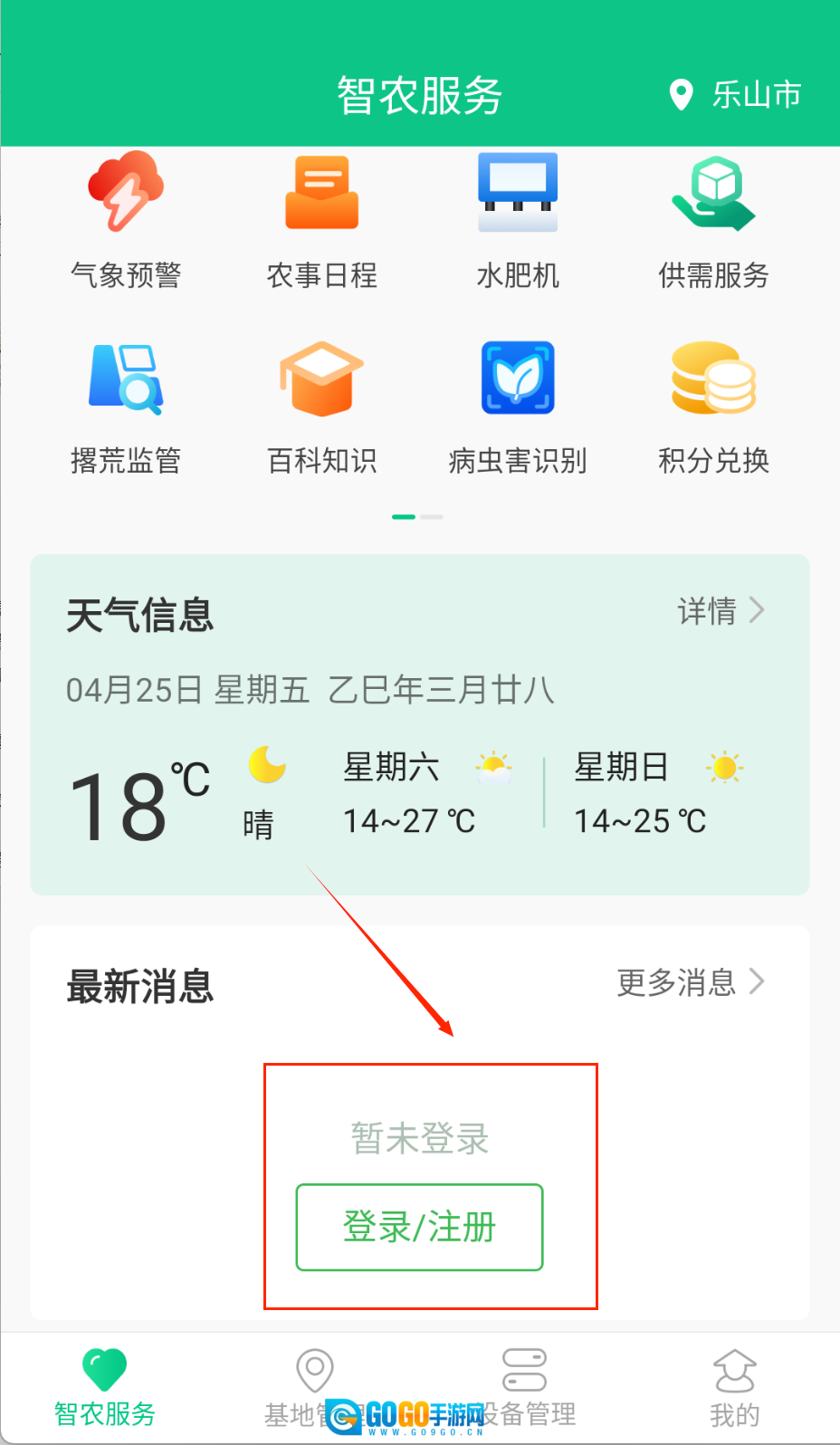Tap the 登录/注册 button

[419, 1227]
